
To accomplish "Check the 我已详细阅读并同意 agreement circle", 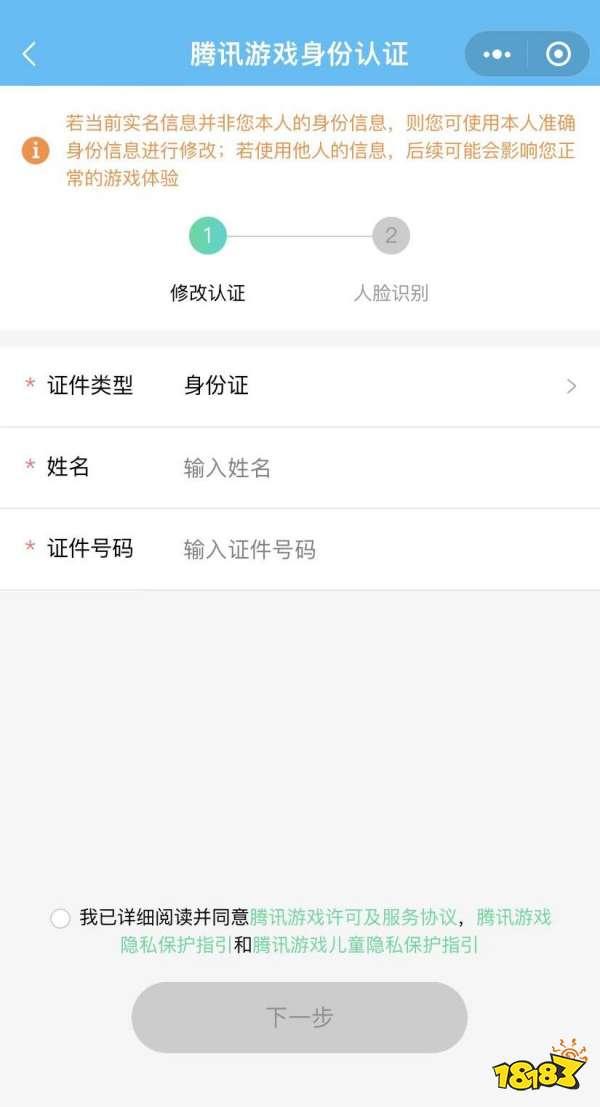I will (x=61, y=918).
